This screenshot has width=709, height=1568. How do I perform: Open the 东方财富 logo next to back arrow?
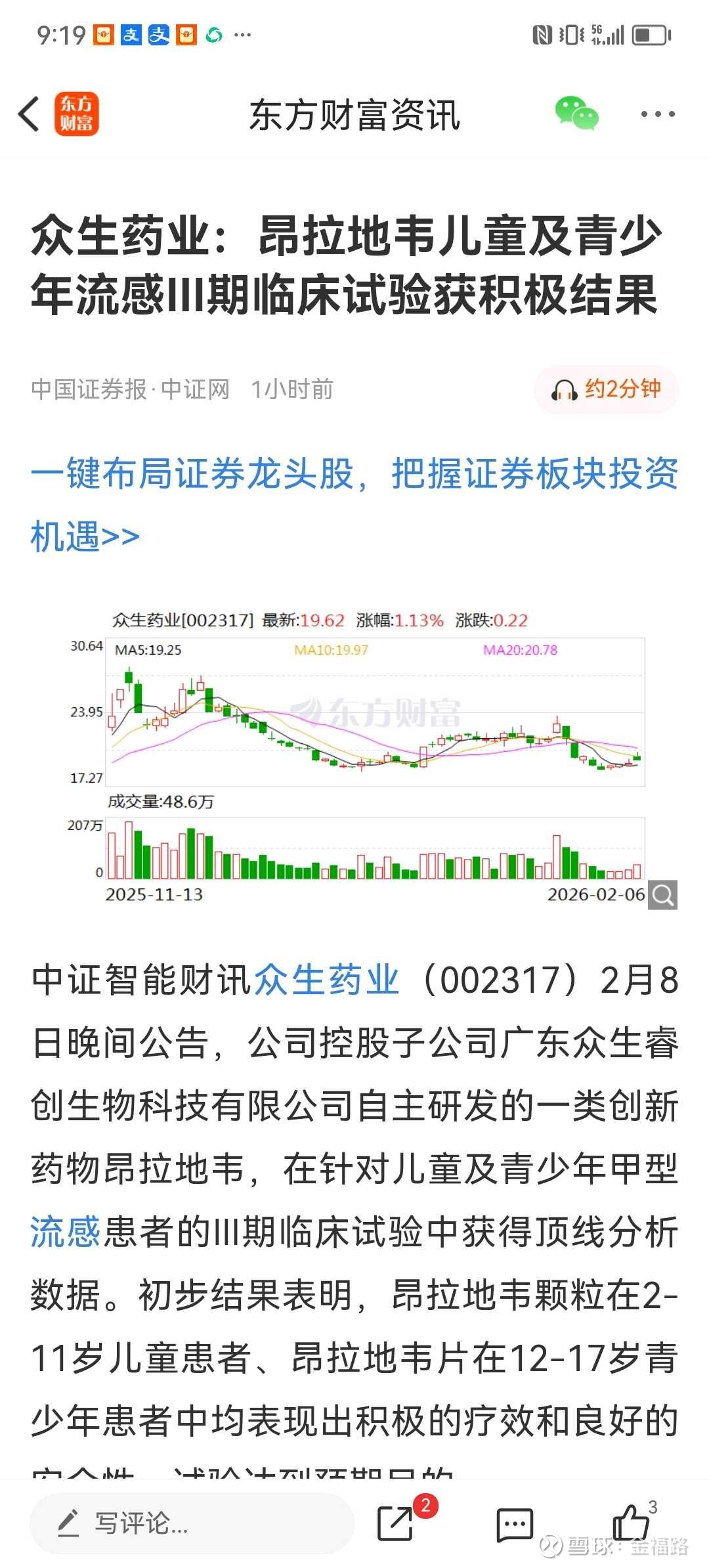pyautogui.click(x=76, y=114)
